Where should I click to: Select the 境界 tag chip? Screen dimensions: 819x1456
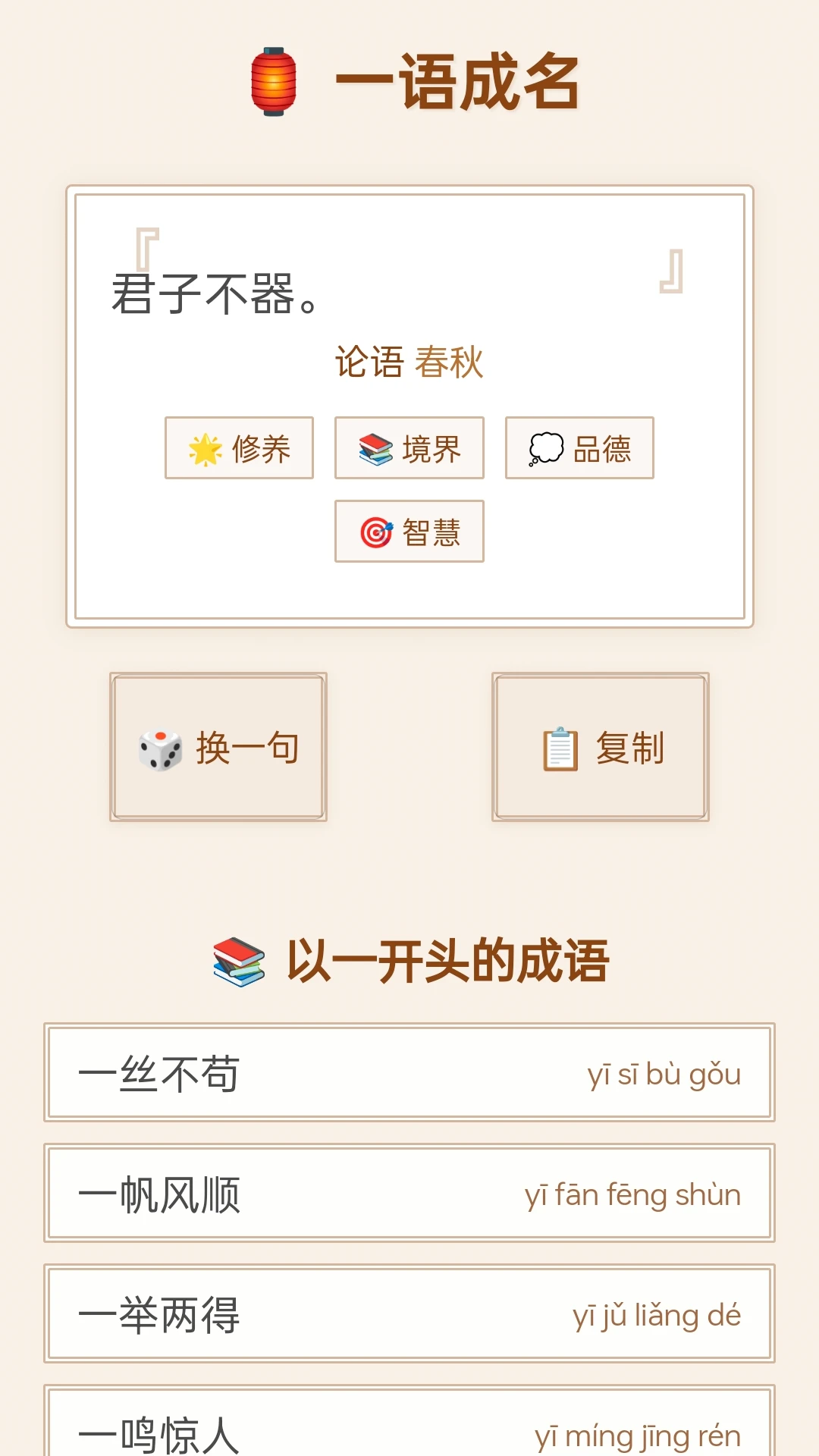(x=409, y=448)
